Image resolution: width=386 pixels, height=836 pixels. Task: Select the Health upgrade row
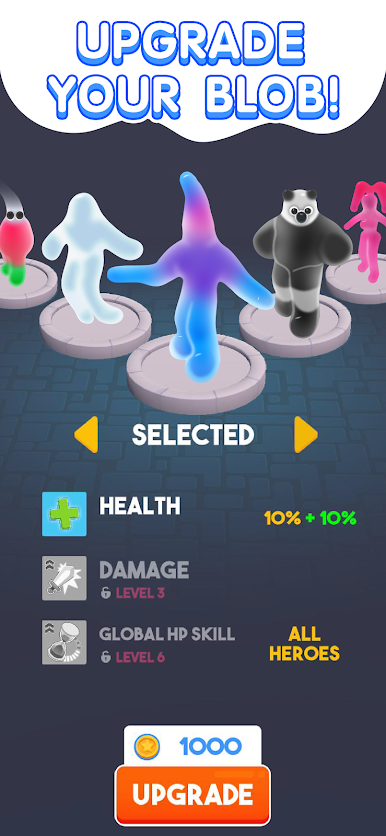click(199, 514)
